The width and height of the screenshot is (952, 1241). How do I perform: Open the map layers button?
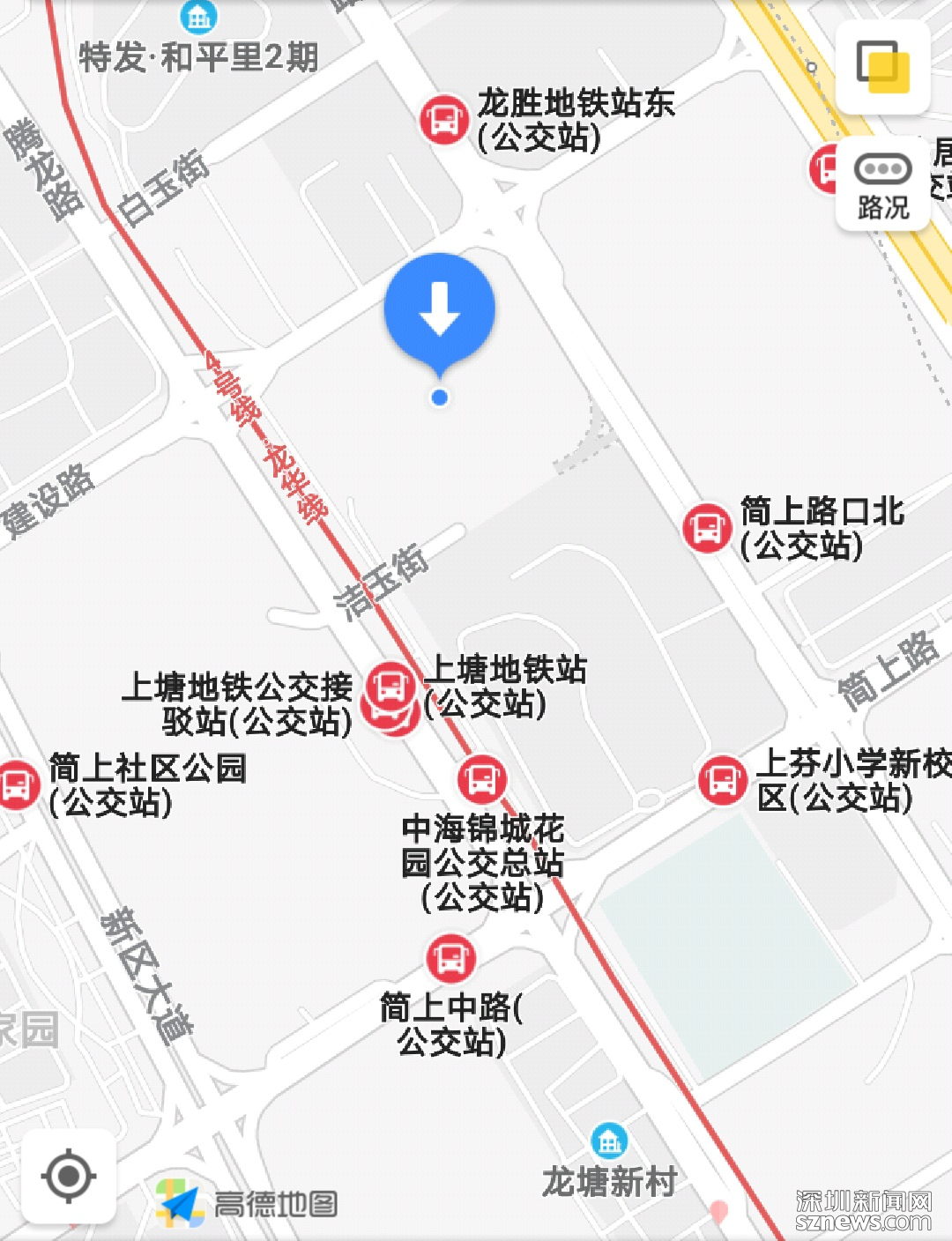click(882, 67)
